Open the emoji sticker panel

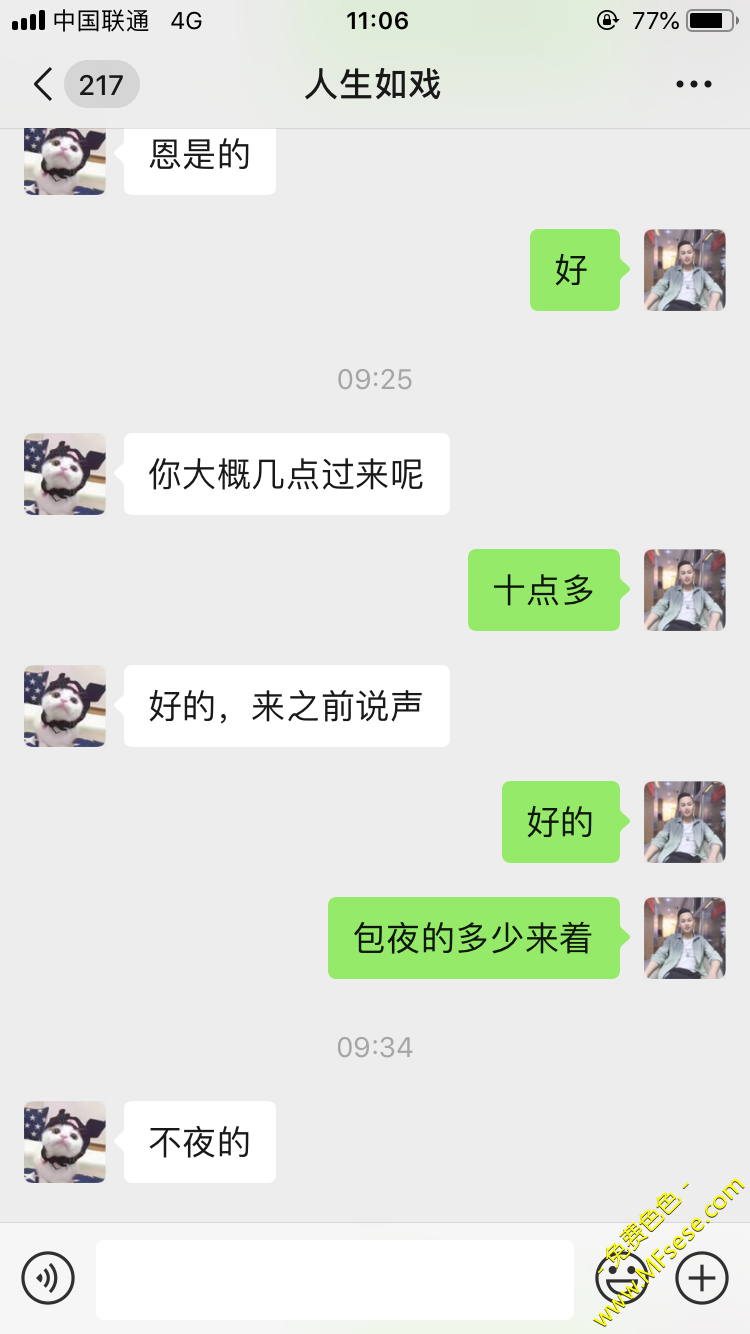click(620, 1278)
